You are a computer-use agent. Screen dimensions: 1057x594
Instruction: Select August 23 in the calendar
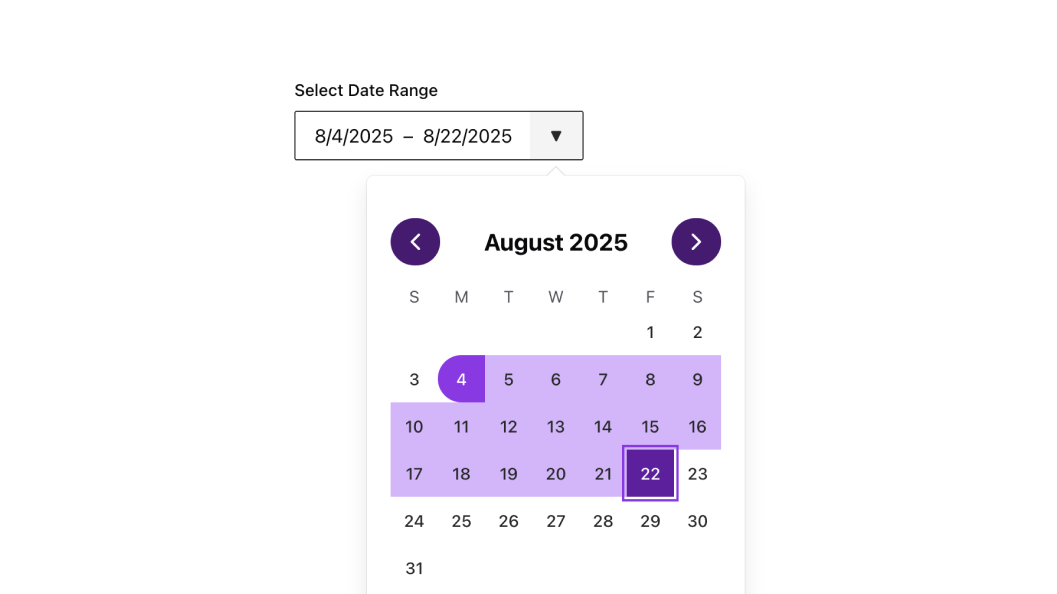(697, 474)
